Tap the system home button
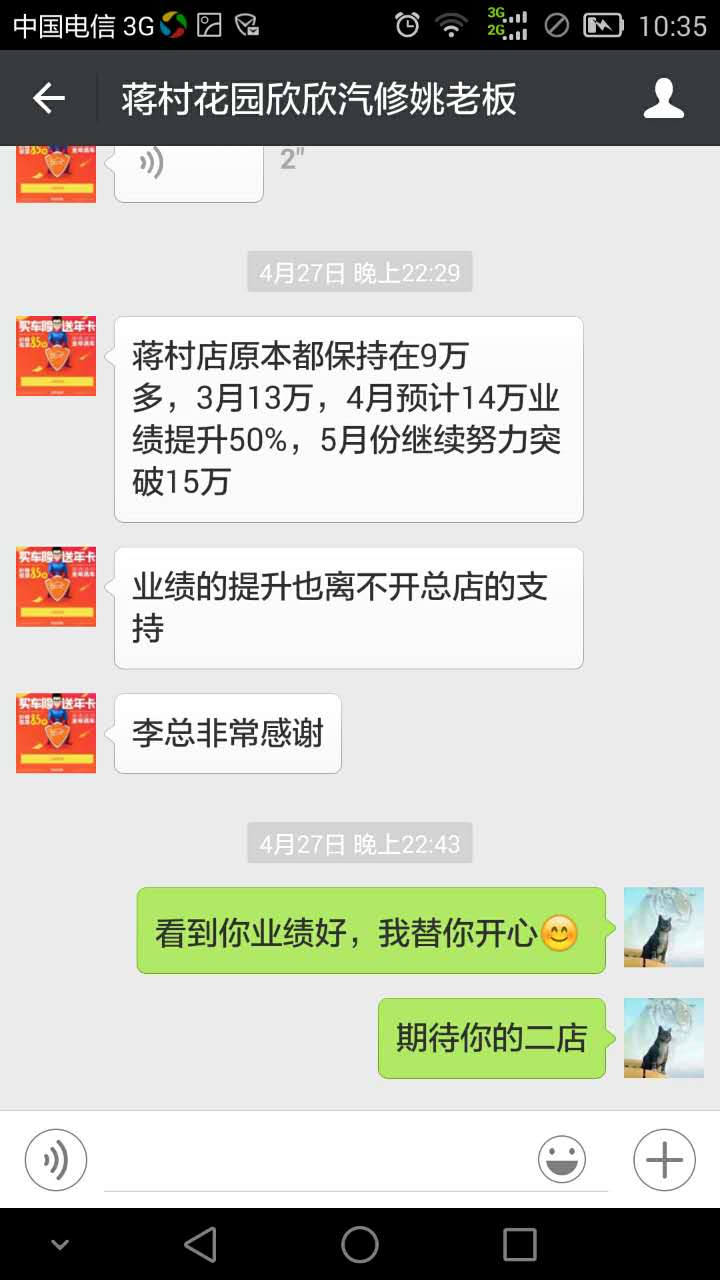 tap(360, 1245)
